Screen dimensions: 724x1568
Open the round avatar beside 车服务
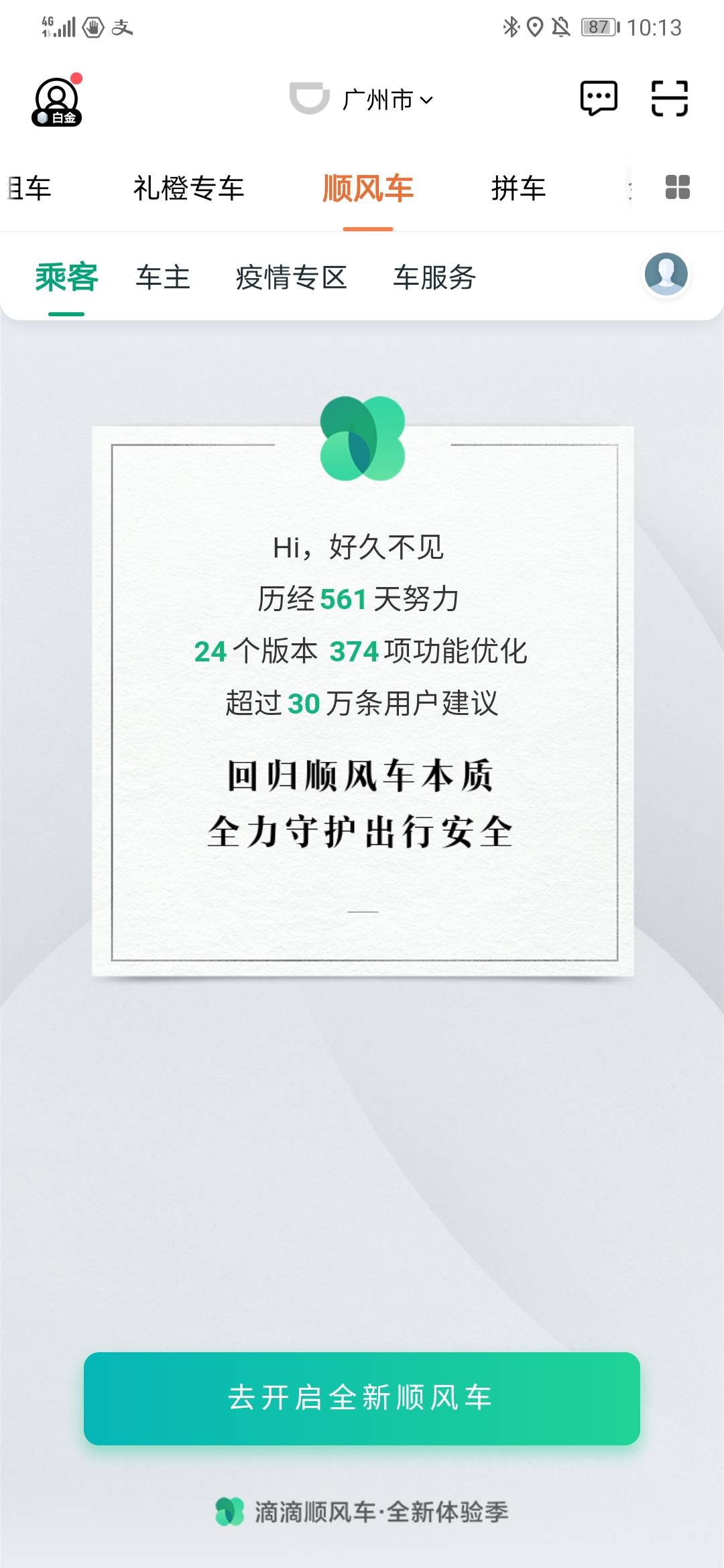666,274
